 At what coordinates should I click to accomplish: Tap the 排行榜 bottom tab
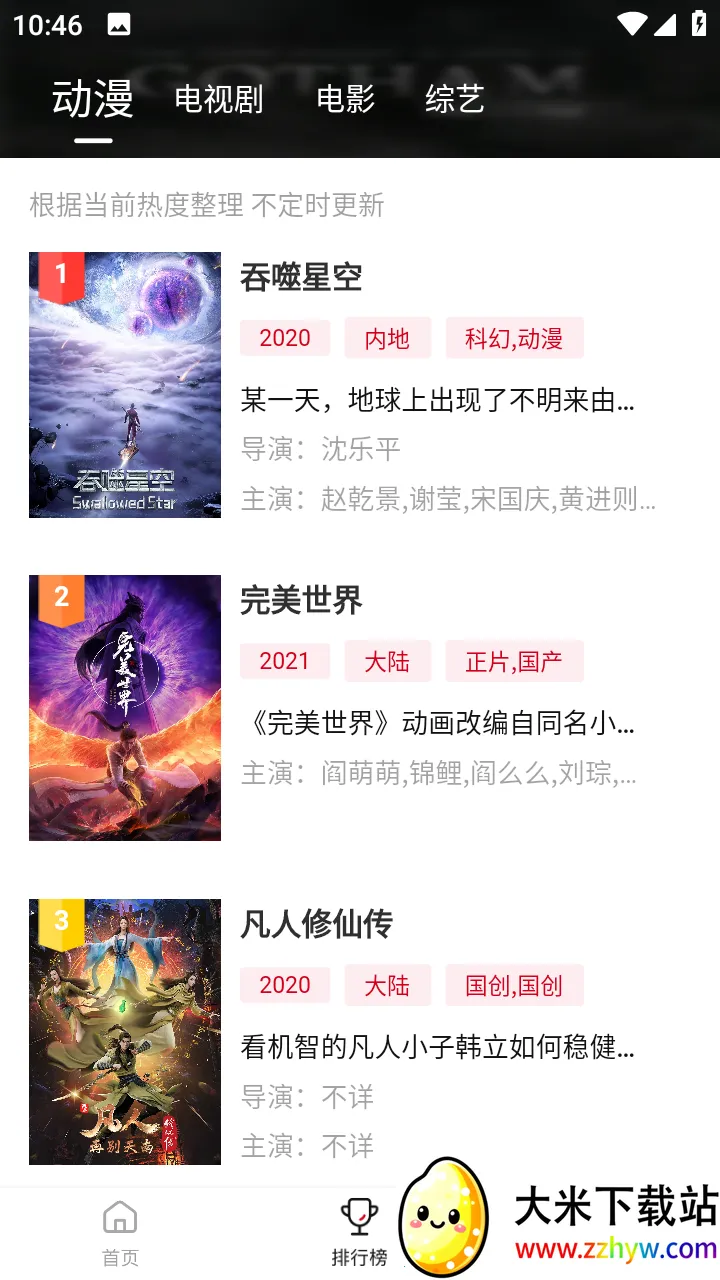[359, 1232]
